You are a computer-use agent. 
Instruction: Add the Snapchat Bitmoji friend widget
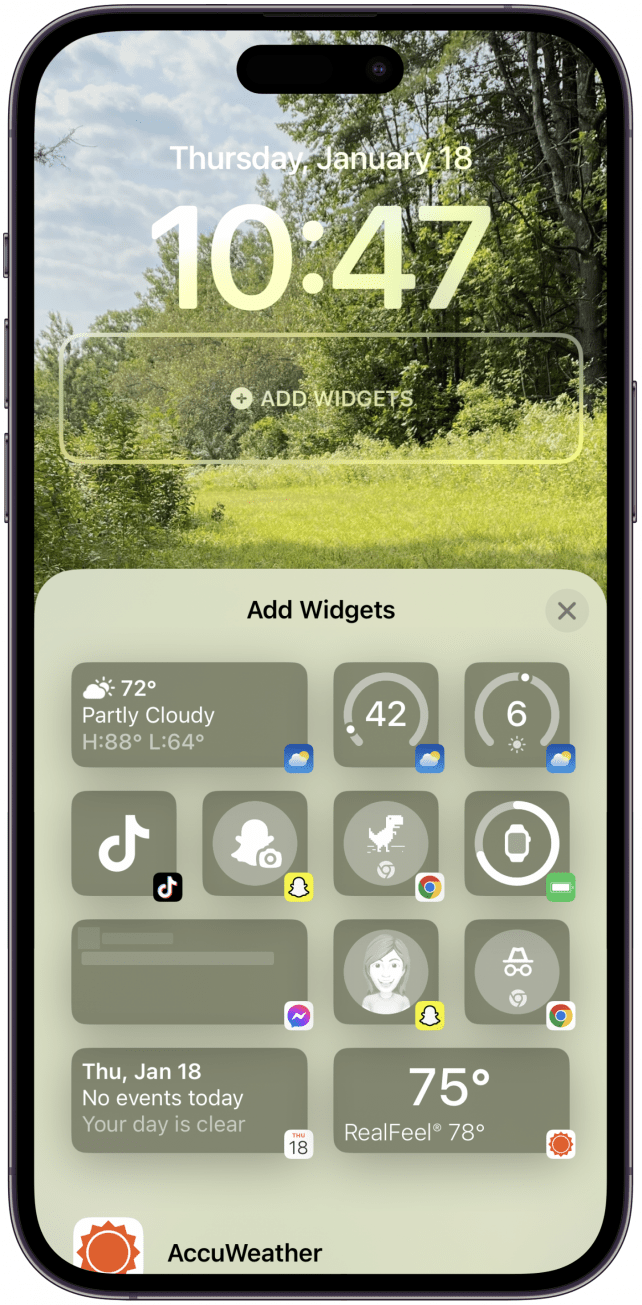point(386,972)
